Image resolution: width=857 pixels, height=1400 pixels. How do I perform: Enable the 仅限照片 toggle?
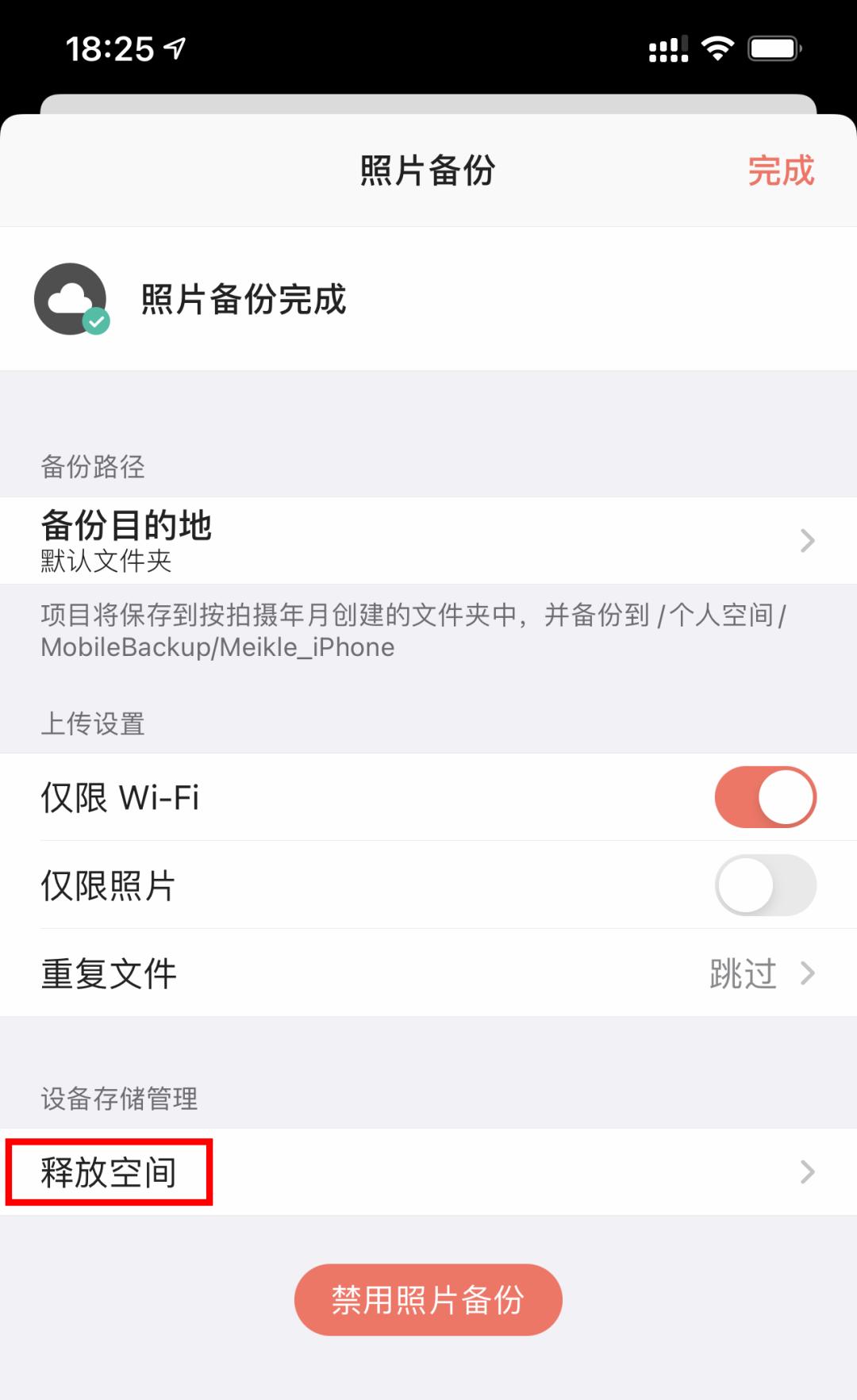coord(764,885)
